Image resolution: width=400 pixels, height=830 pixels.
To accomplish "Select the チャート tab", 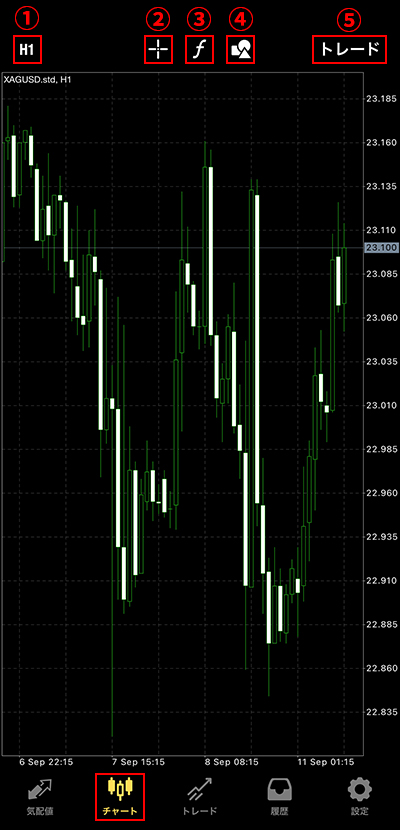I will click(x=120, y=797).
